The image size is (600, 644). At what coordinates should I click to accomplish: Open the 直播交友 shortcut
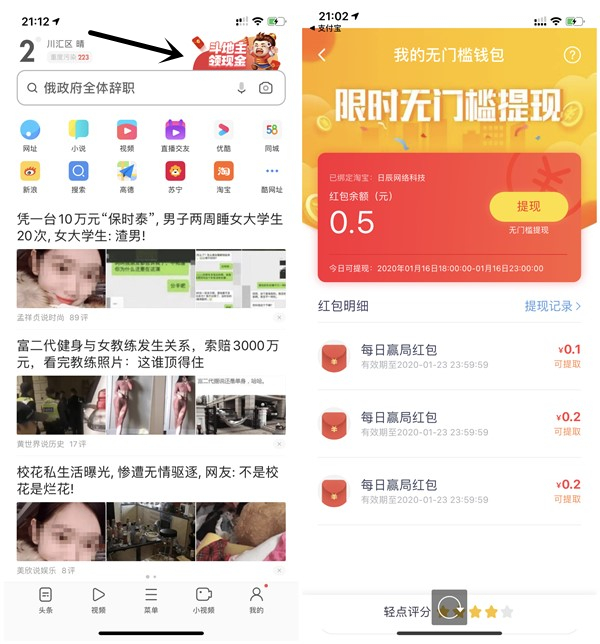175,135
